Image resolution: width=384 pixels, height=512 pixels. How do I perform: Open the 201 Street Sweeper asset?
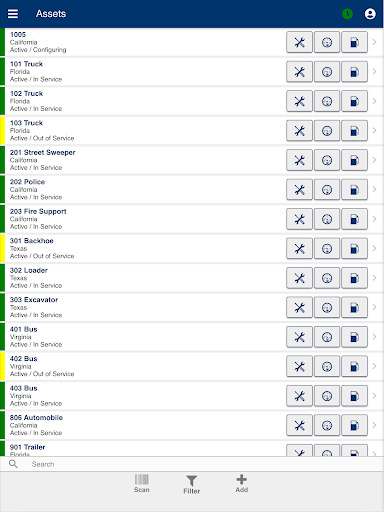192,160
